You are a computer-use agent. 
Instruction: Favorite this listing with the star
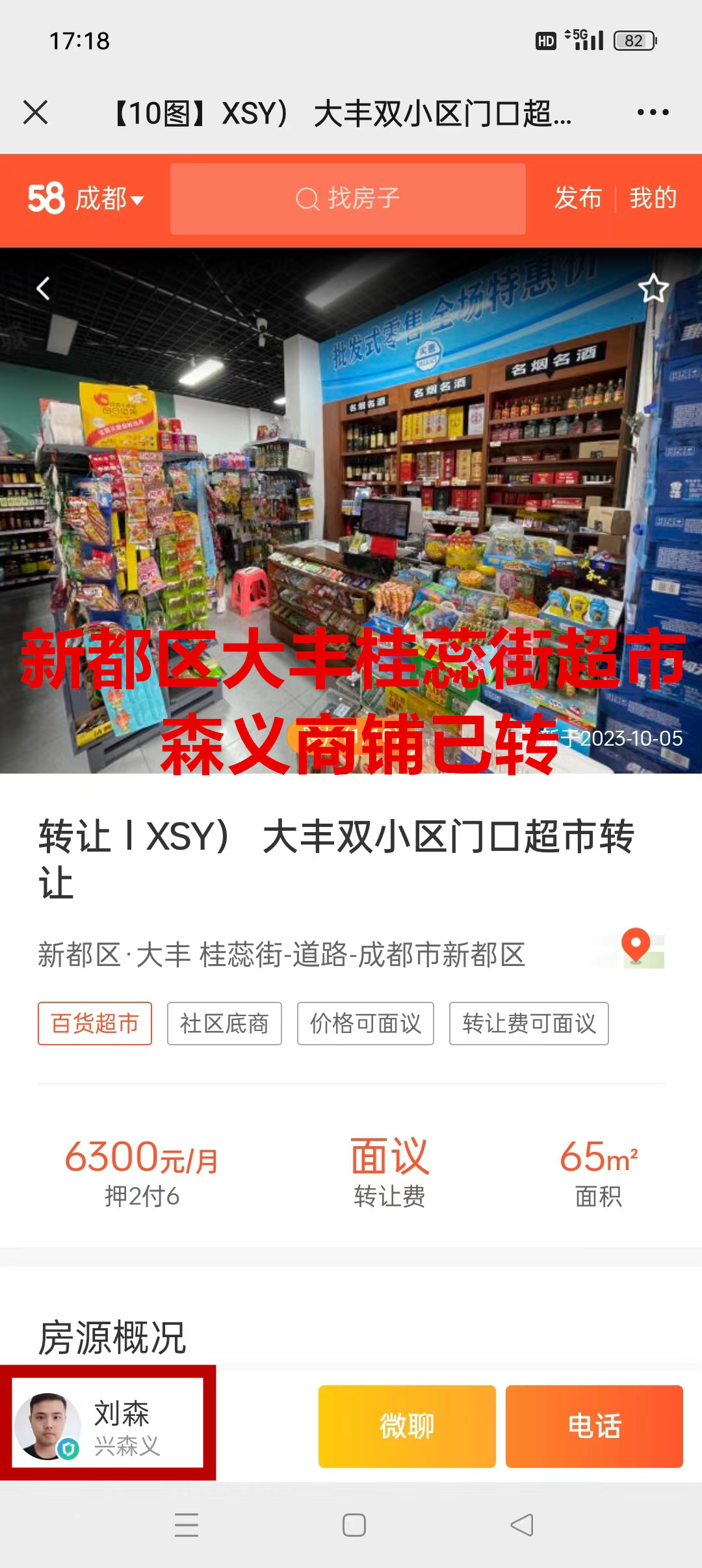pos(653,289)
